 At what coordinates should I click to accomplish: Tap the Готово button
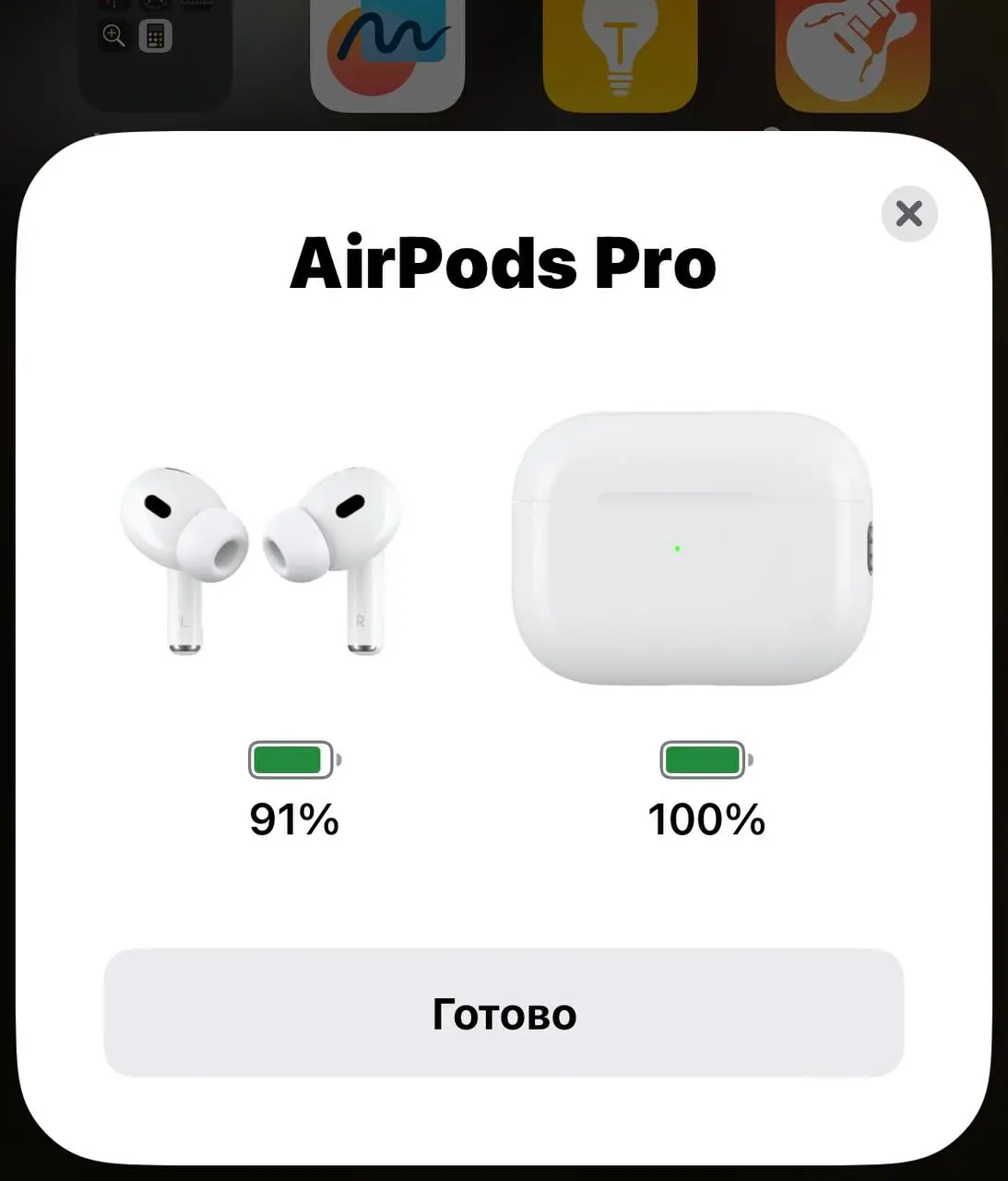(x=504, y=1013)
